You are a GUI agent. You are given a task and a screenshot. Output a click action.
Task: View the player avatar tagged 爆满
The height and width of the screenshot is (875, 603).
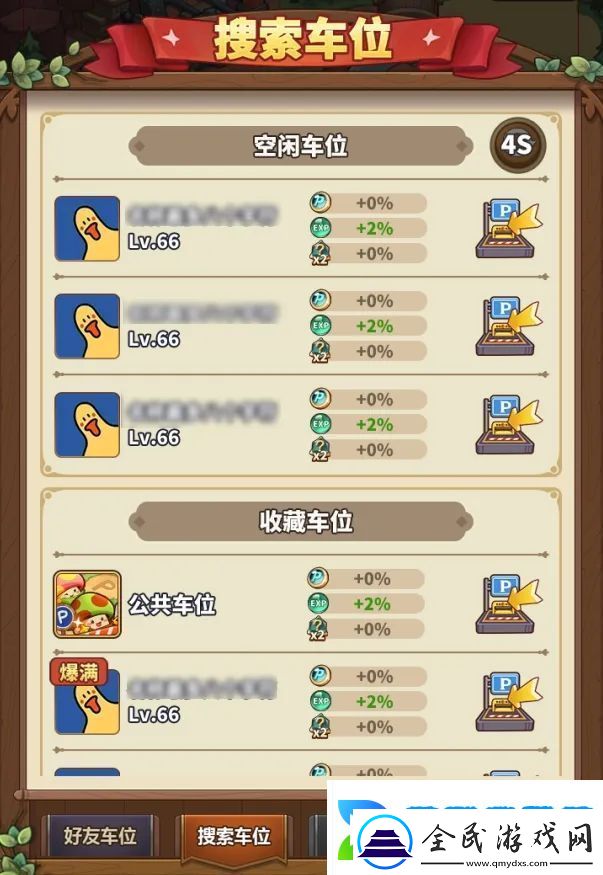coord(87,702)
